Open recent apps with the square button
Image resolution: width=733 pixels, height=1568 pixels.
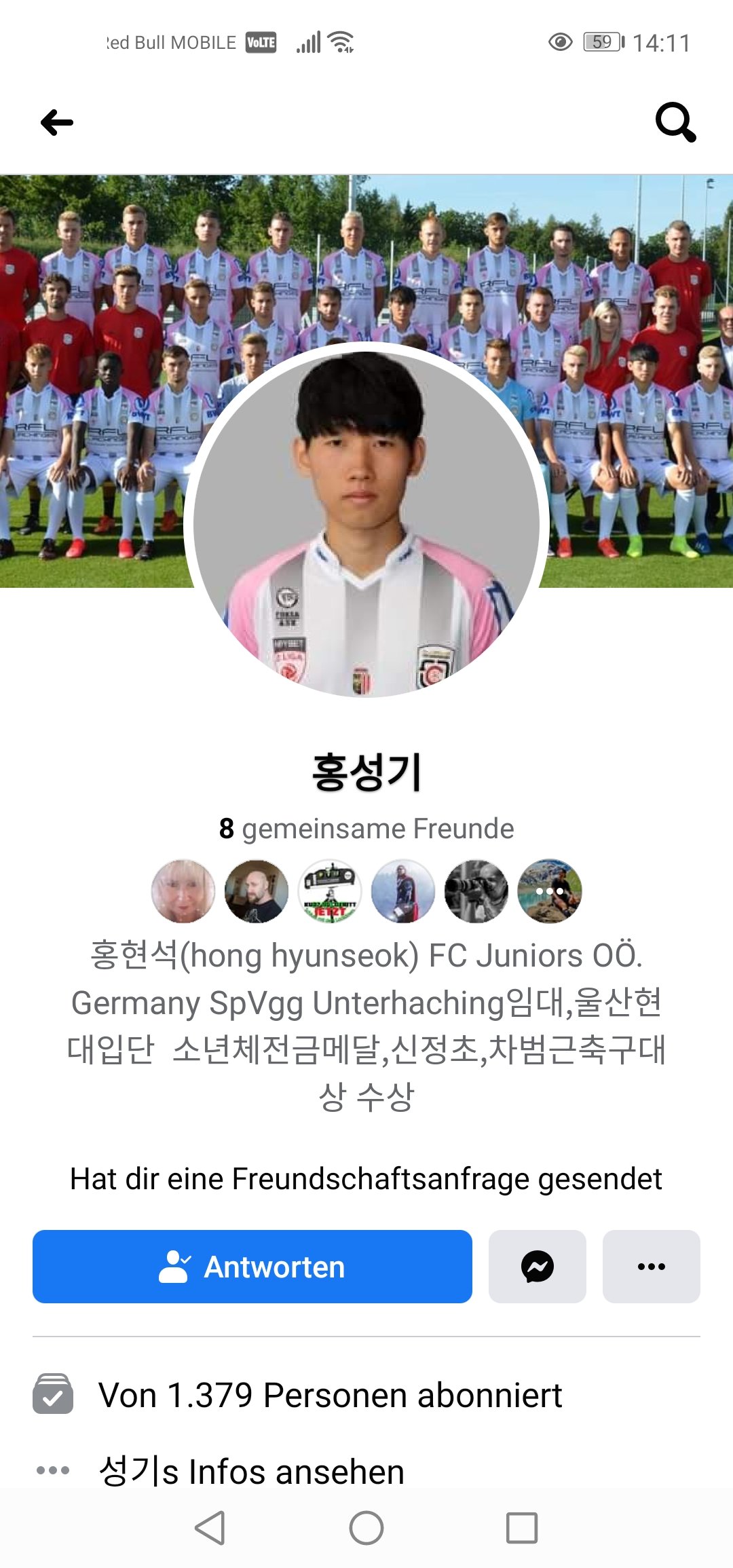[522, 1528]
